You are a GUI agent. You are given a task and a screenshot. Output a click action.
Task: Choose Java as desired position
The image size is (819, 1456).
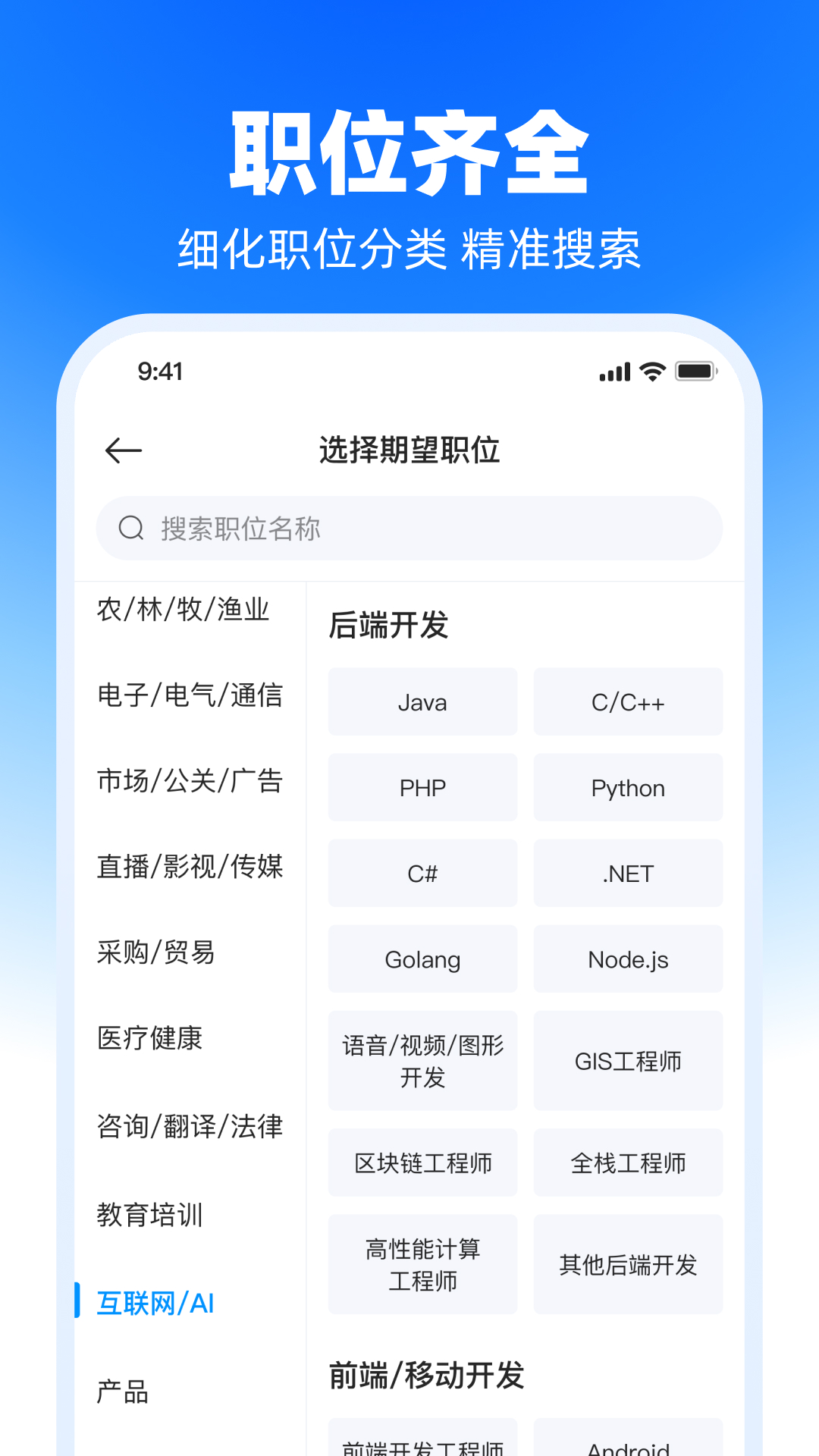click(x=422, y=701)
